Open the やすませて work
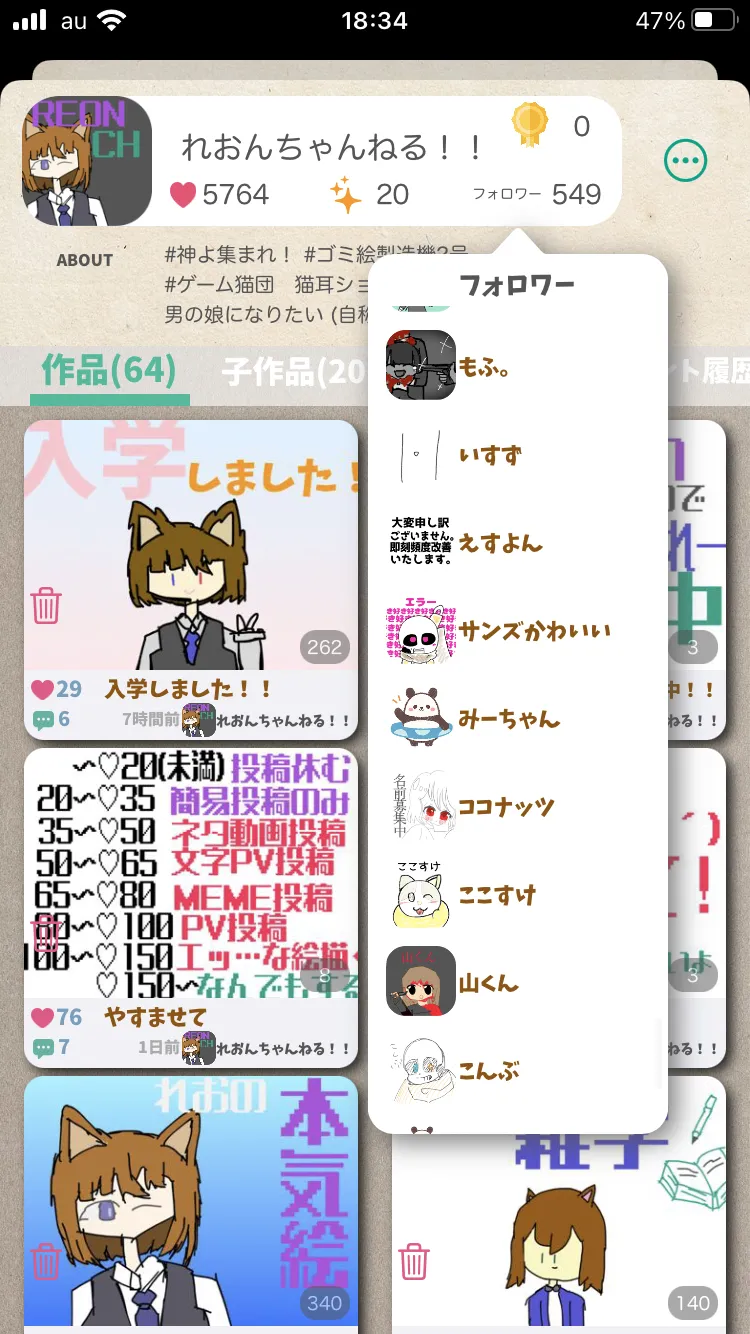 coord(191,872)
